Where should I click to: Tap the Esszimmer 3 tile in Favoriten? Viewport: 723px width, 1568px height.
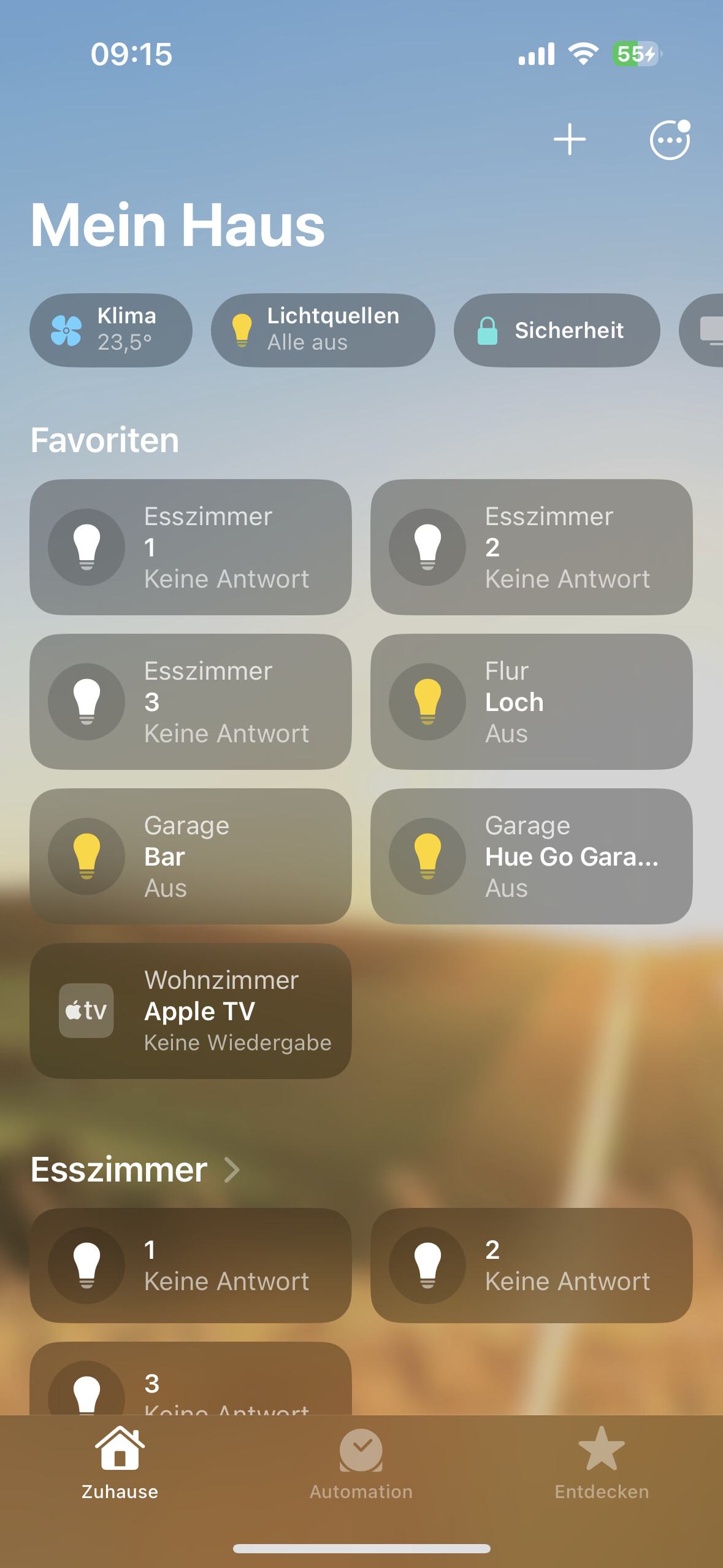click(x=191, y=702)
